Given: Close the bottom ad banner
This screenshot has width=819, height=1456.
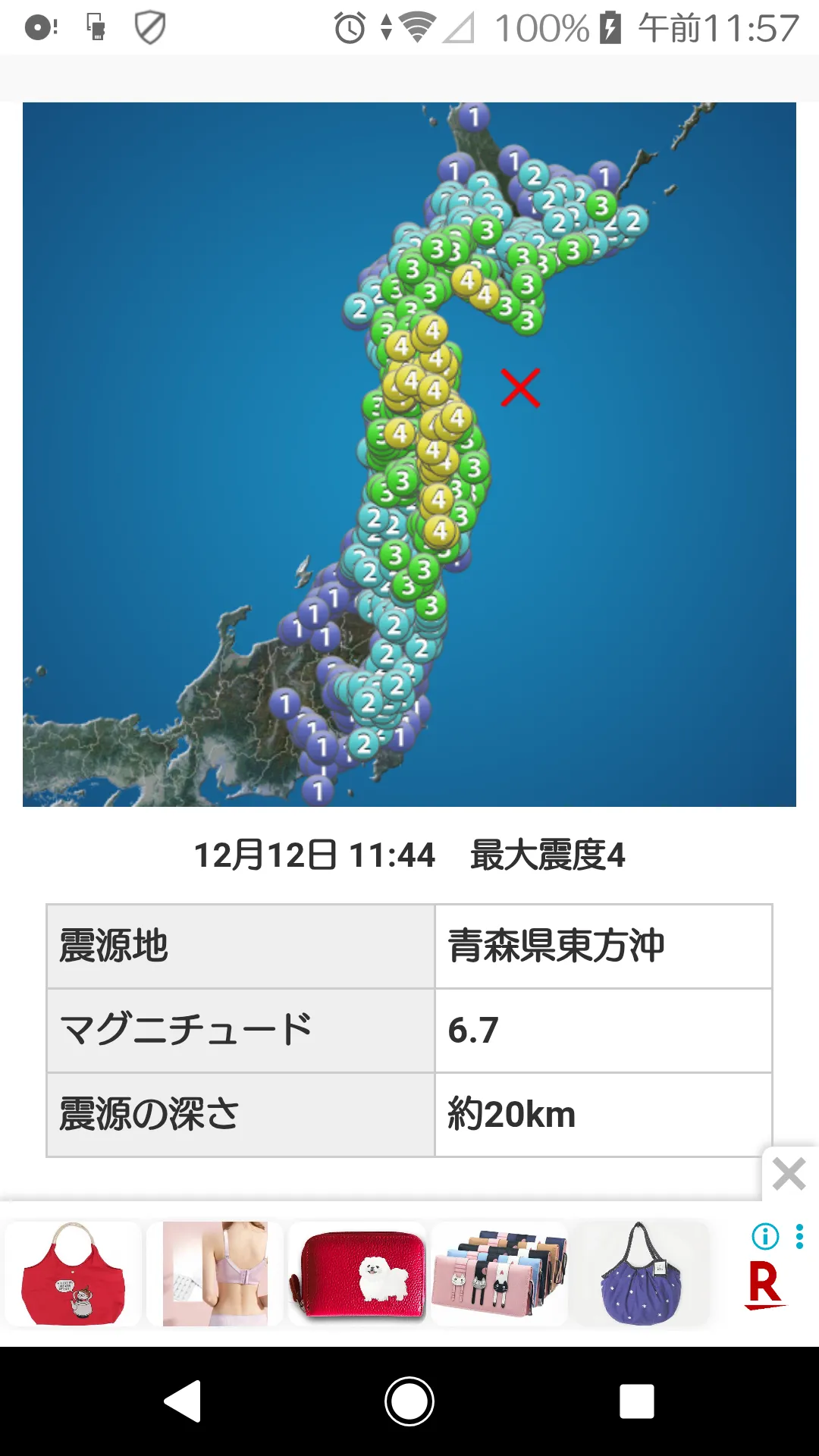Looking at the screenshot, I should point(789,1175).
